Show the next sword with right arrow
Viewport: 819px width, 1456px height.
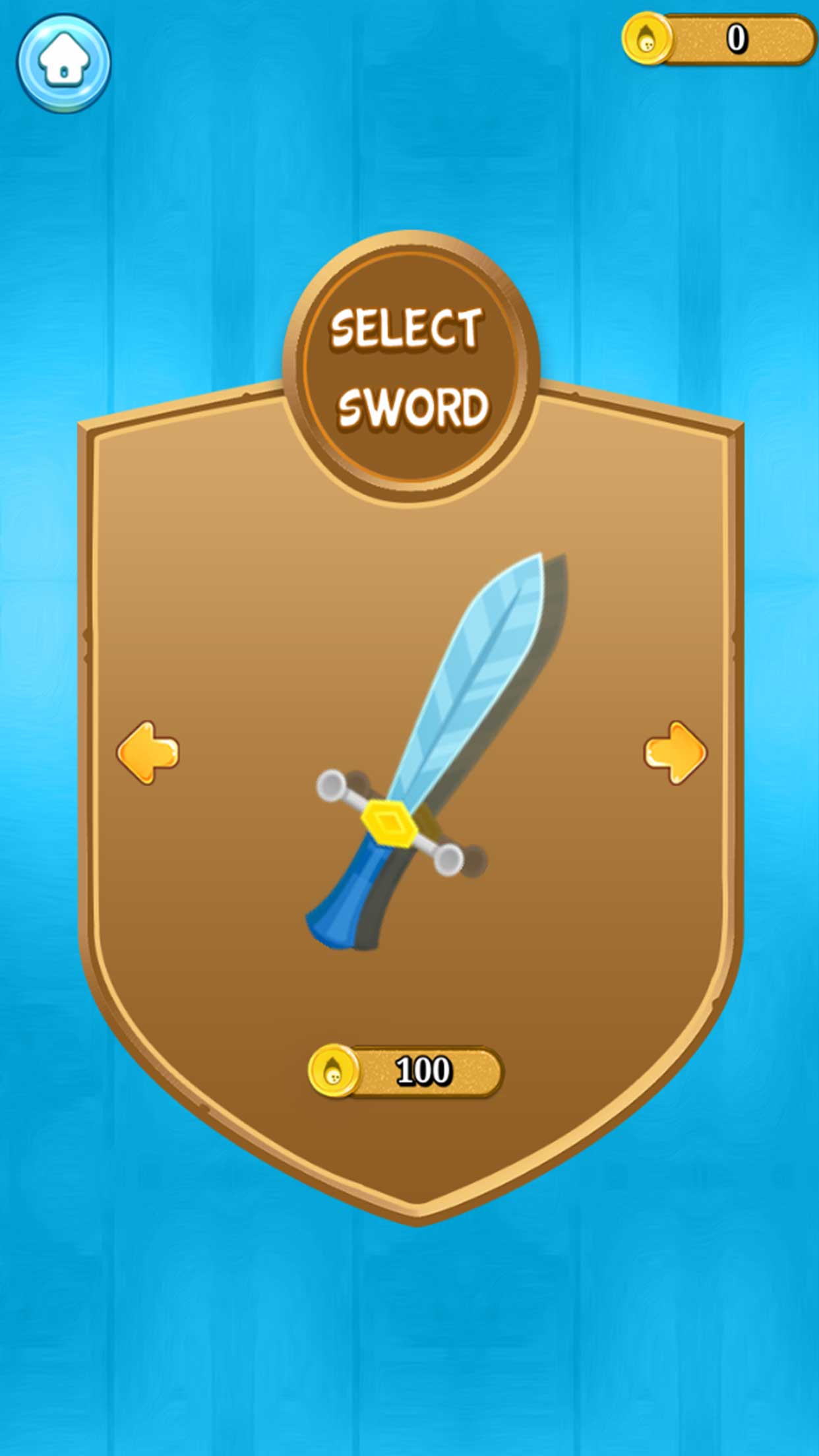click(675, 752)
